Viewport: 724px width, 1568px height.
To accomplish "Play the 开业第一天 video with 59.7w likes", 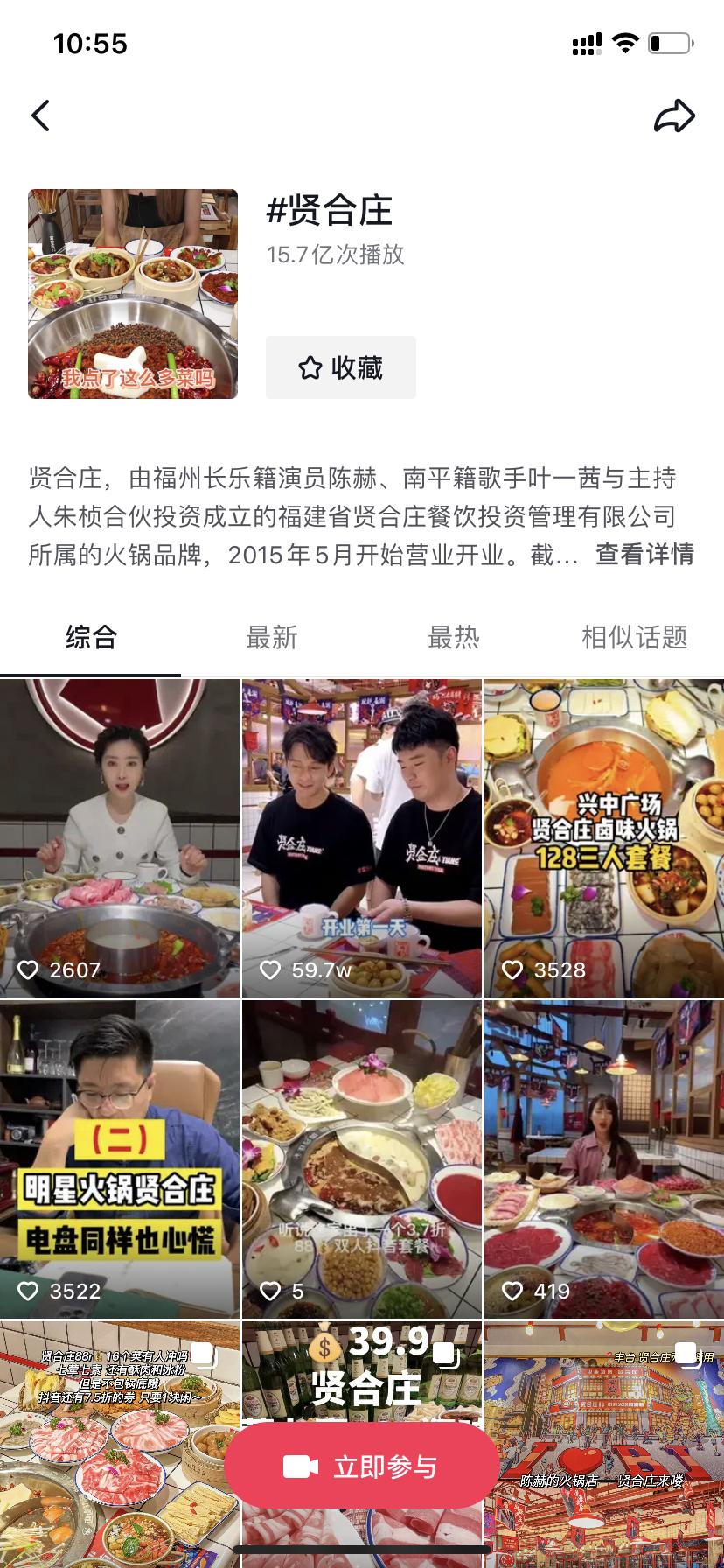I will pyautogui.click(x=362, y=837).
